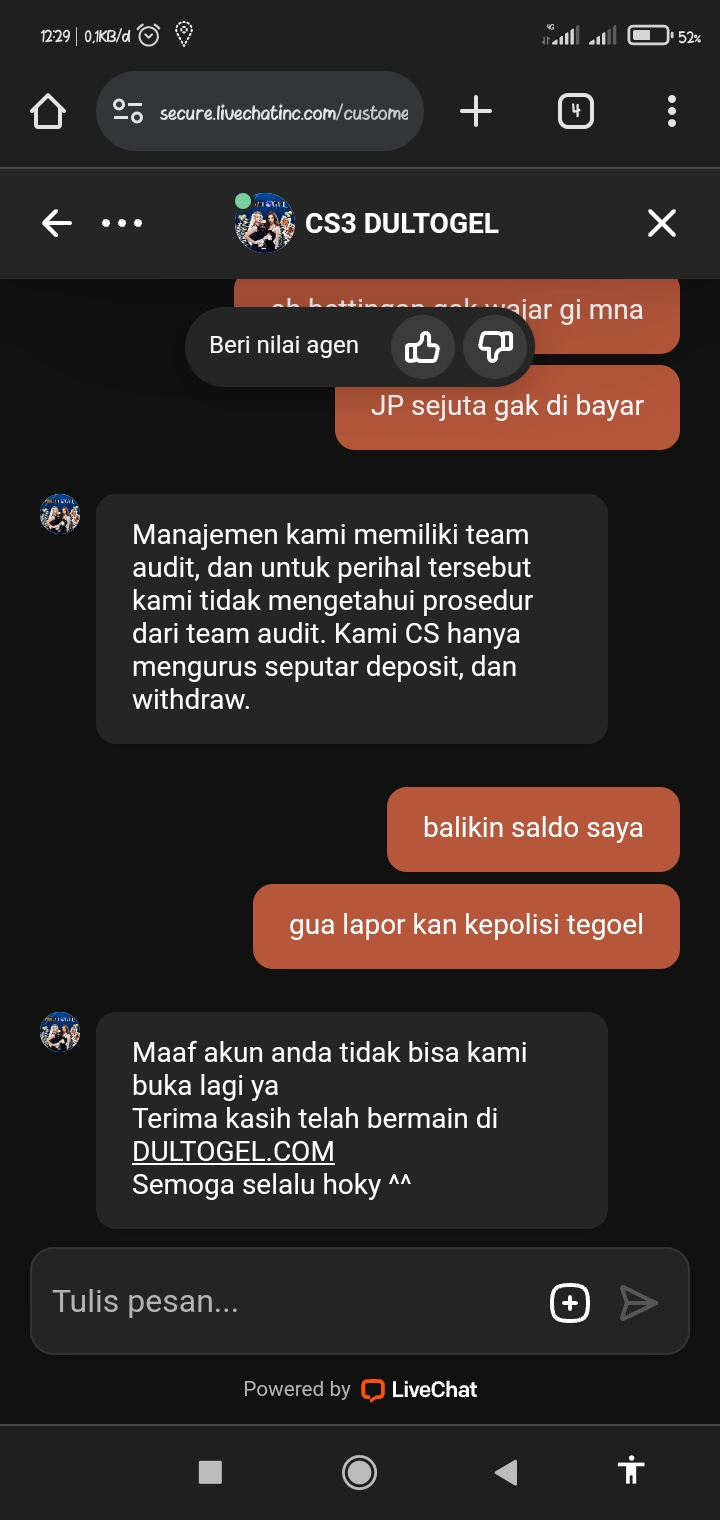Tap the system home button
Viewport: 720px width, 1520px height.
click(x=359, y=1472)
